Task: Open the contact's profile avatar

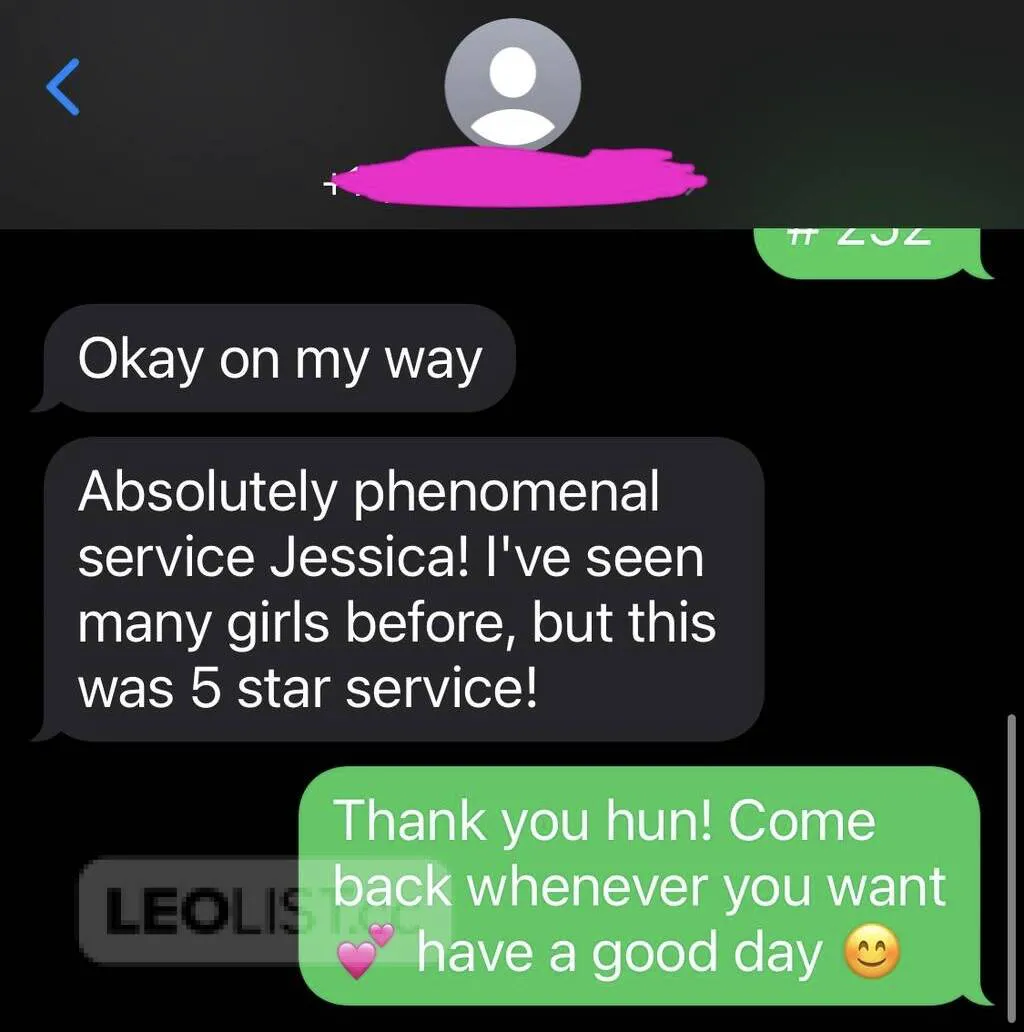Action: click(x=512, y=93)
